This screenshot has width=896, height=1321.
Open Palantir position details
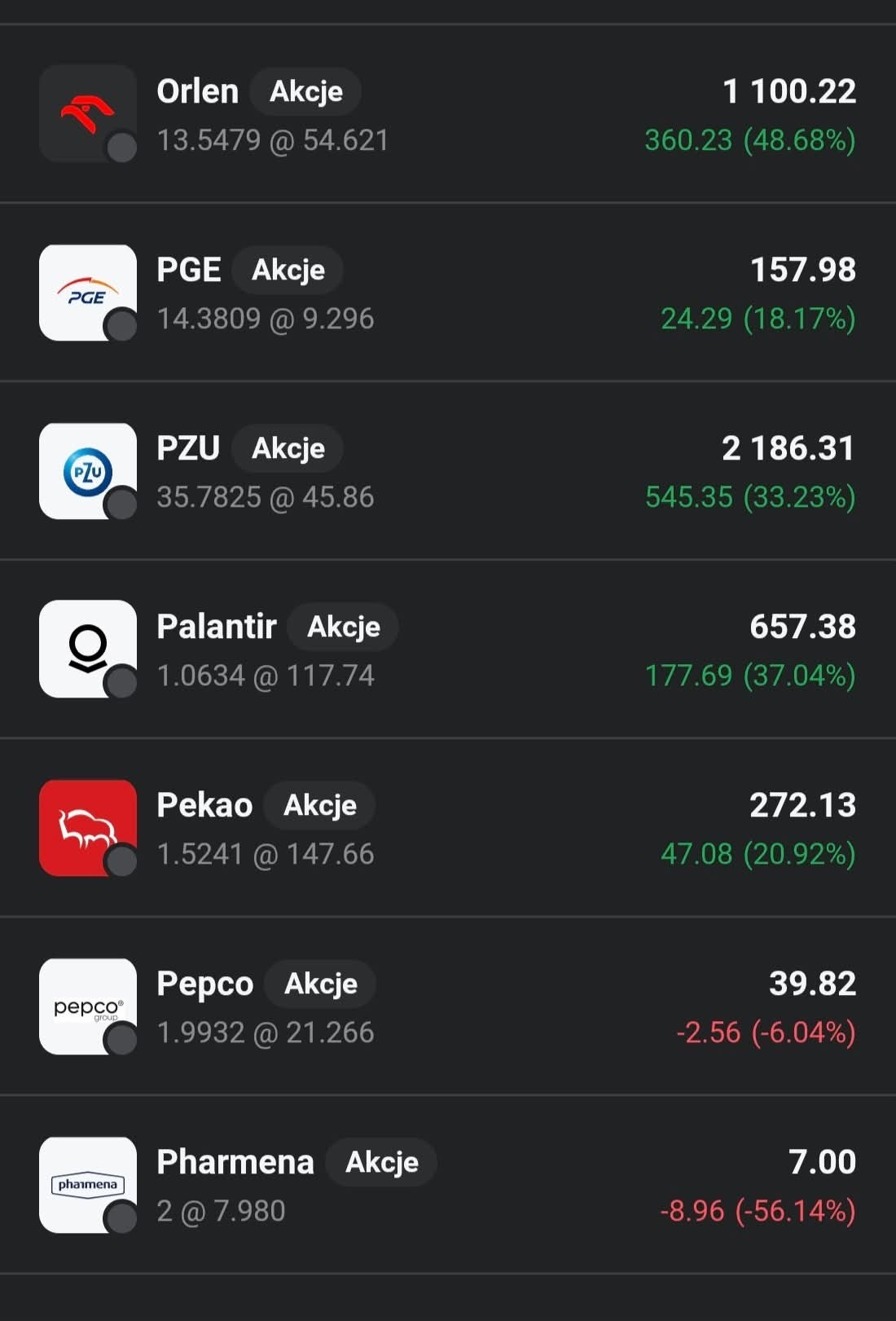[x=448, y=650]
